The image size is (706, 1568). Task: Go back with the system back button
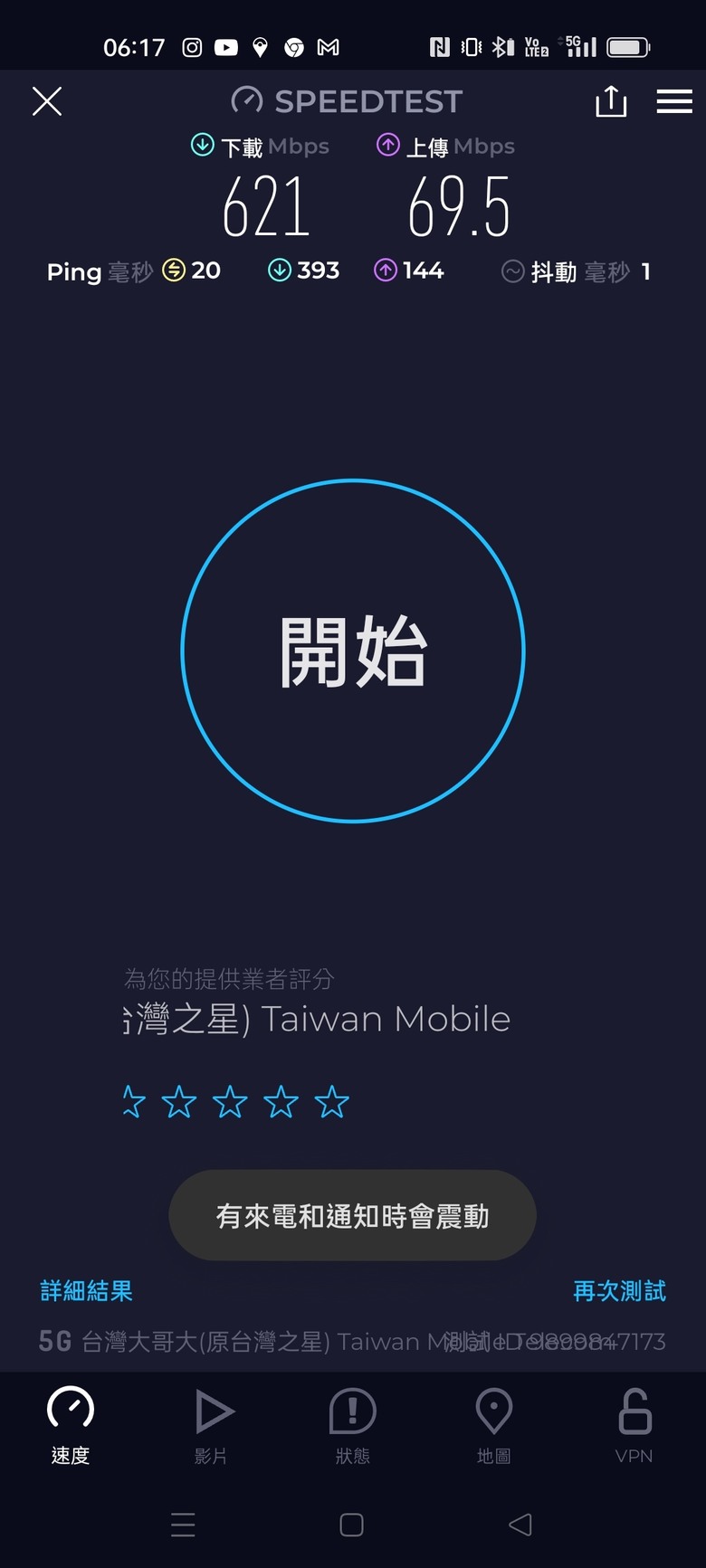520,1525
